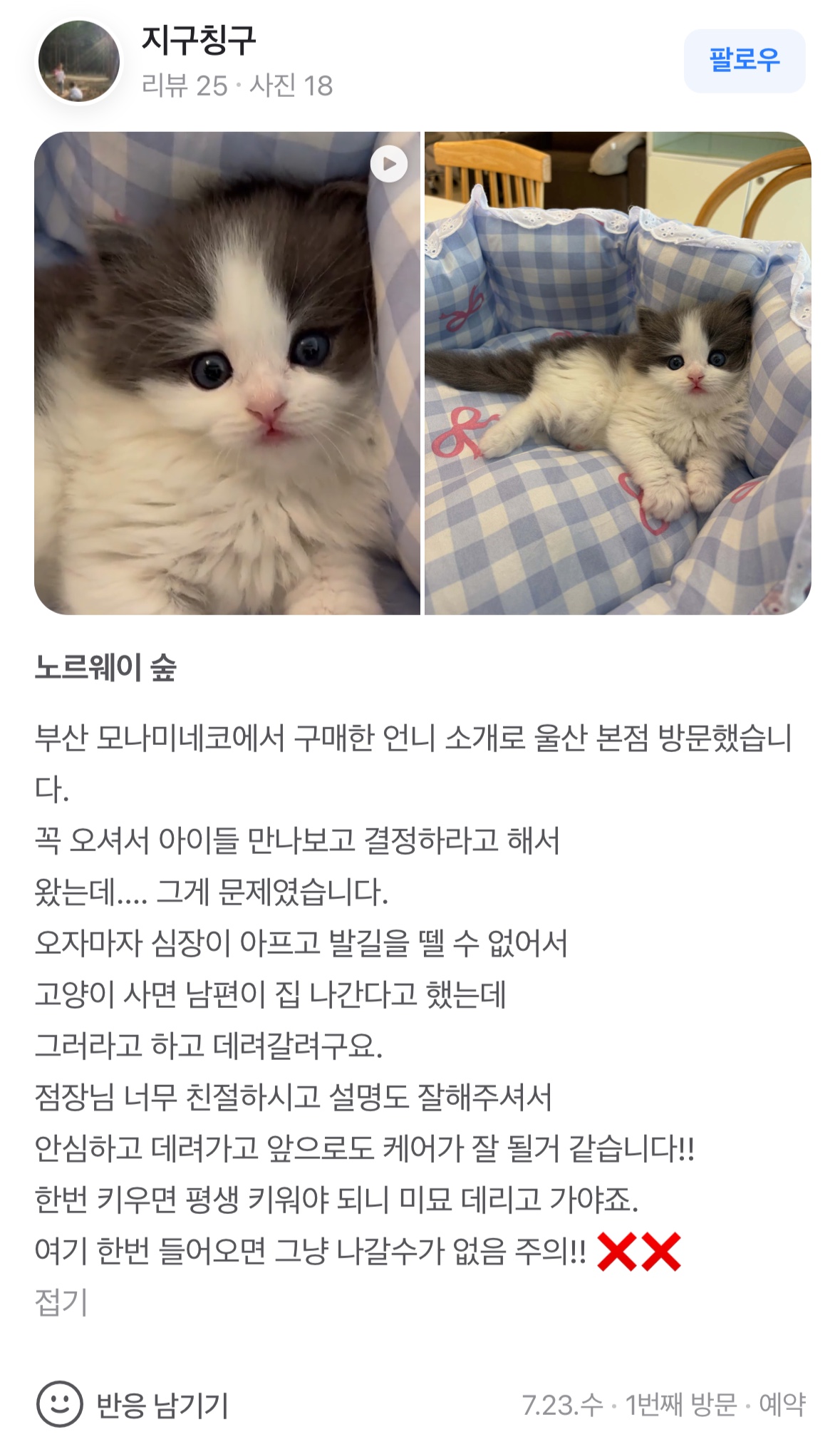Leave a reaction with 반응 남기기
Viewport: 840px width, 1452px height.
(133, 1404)
